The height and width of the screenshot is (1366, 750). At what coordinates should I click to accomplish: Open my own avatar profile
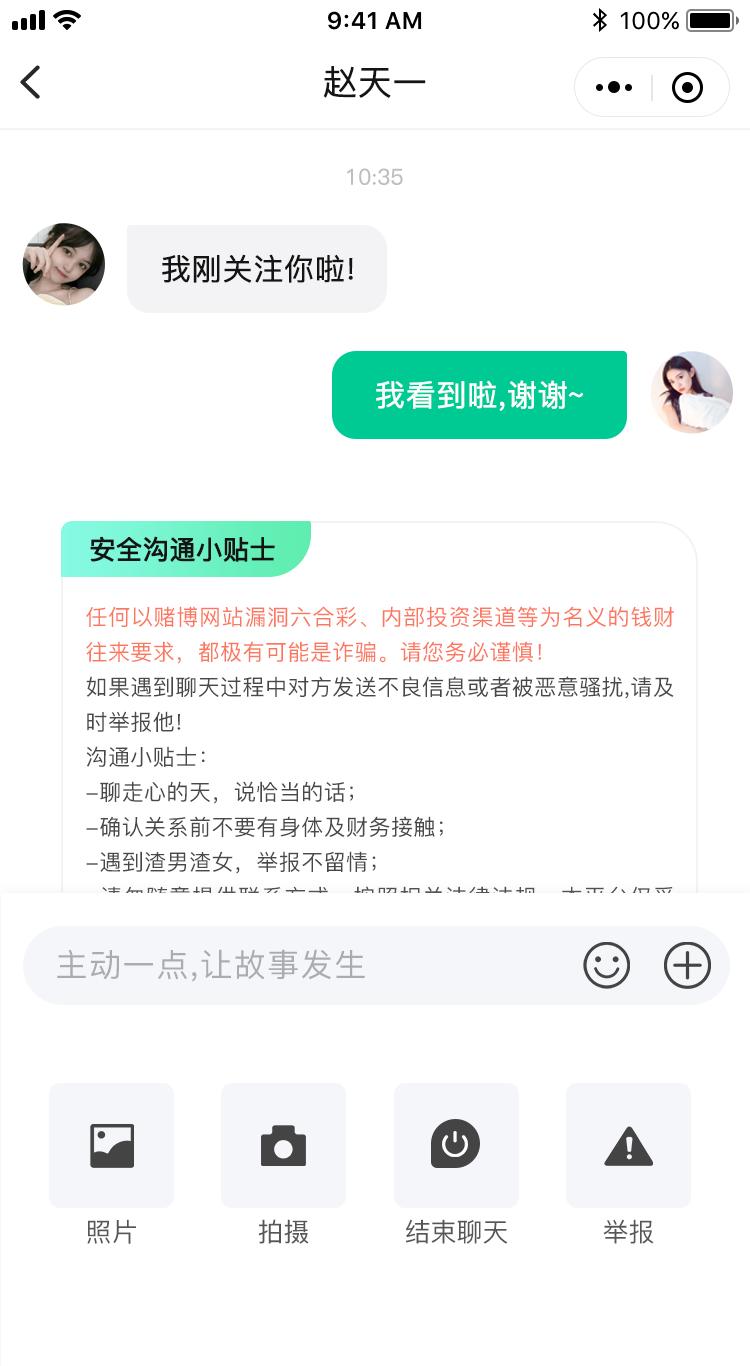tap(691, 392)
